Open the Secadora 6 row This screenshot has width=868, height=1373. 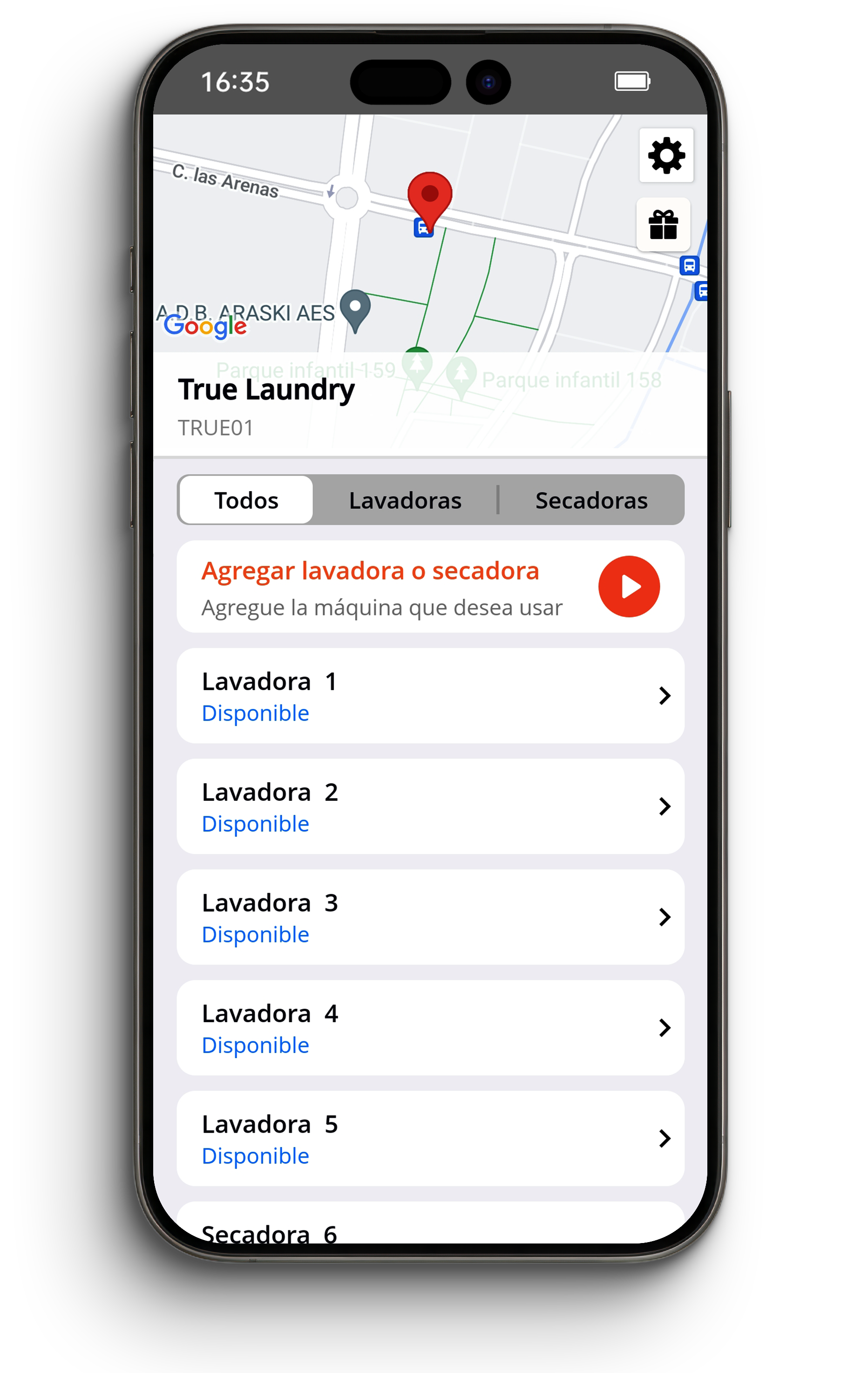click(x=430, y=1231)
